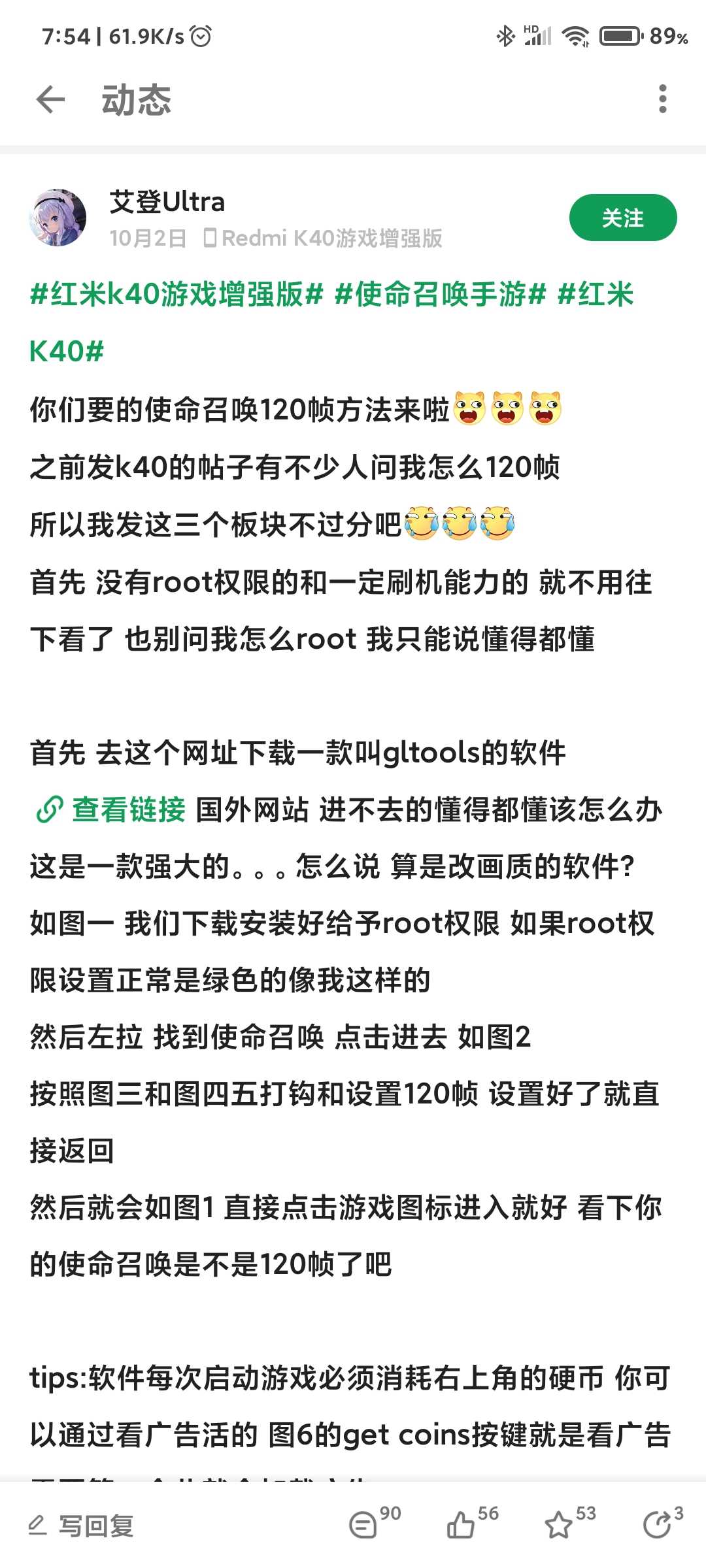Tap the 查看链接 link to gltools site

tap(110, 810)
